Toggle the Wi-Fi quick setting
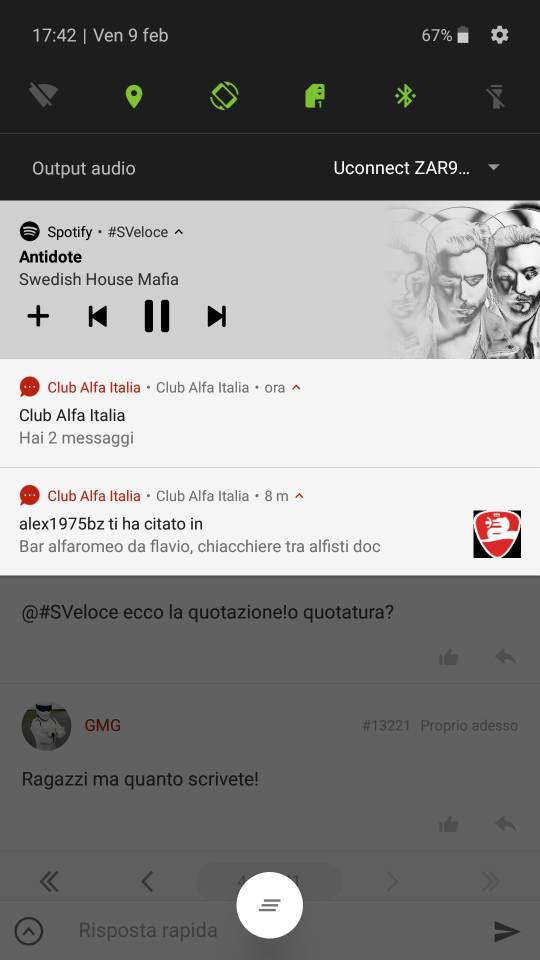This screenshot has width=540, height=960. [43, 96]
